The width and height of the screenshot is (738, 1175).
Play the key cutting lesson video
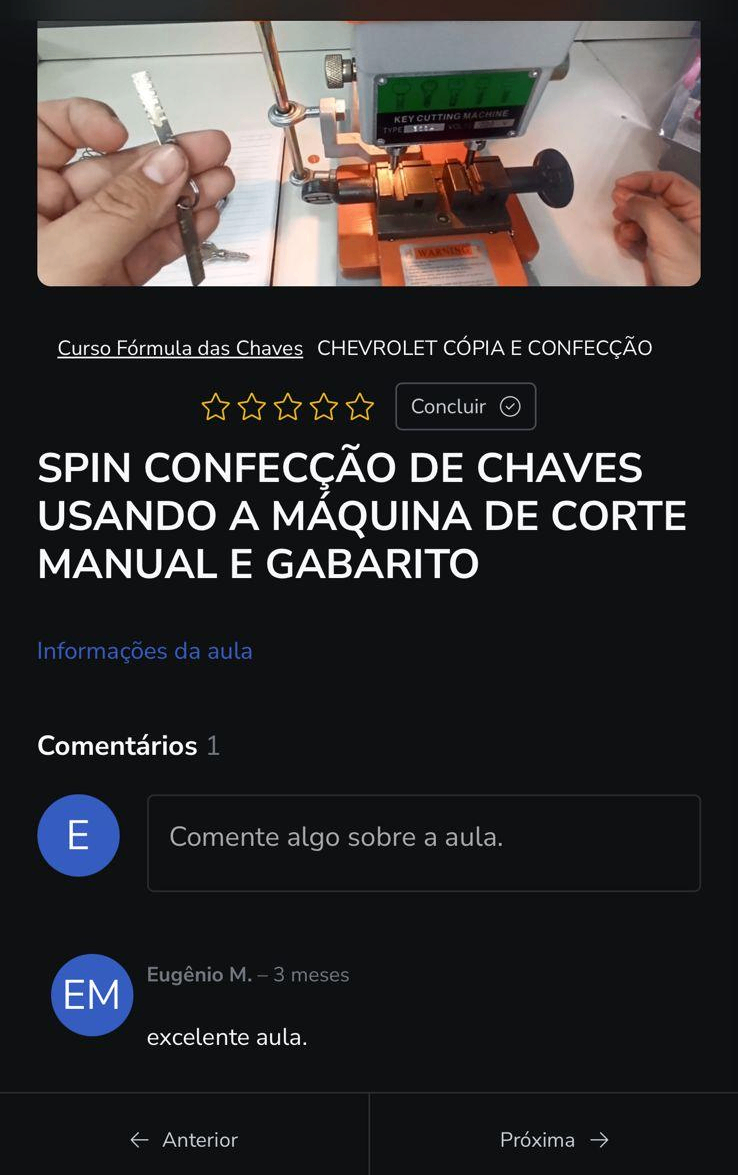pos(368,155)
